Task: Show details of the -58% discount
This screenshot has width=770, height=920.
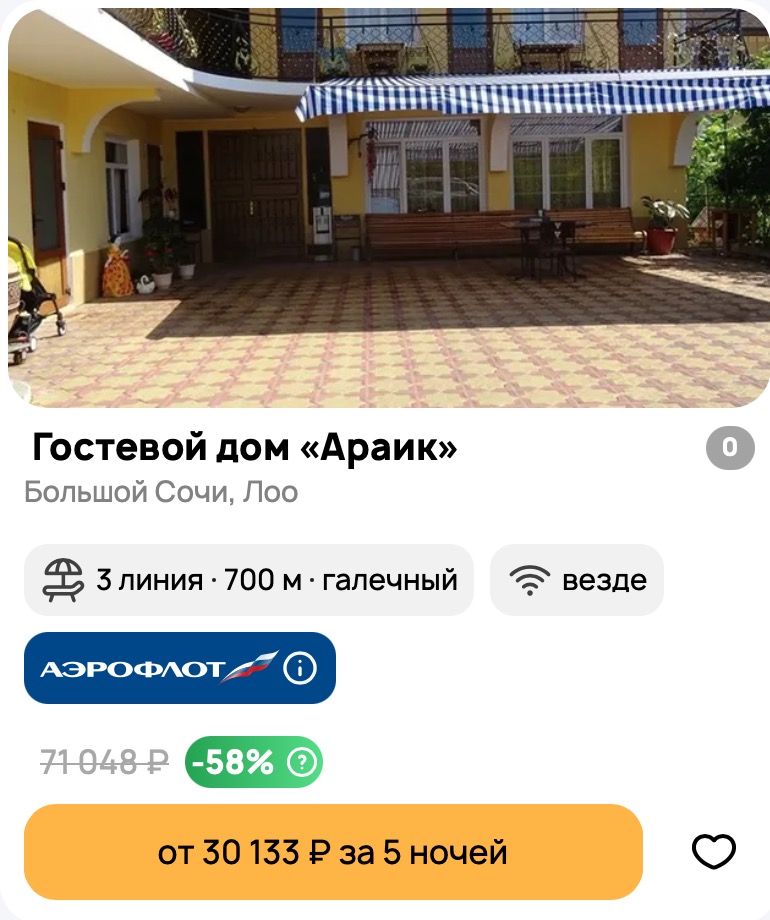Action: pos(301,763)
